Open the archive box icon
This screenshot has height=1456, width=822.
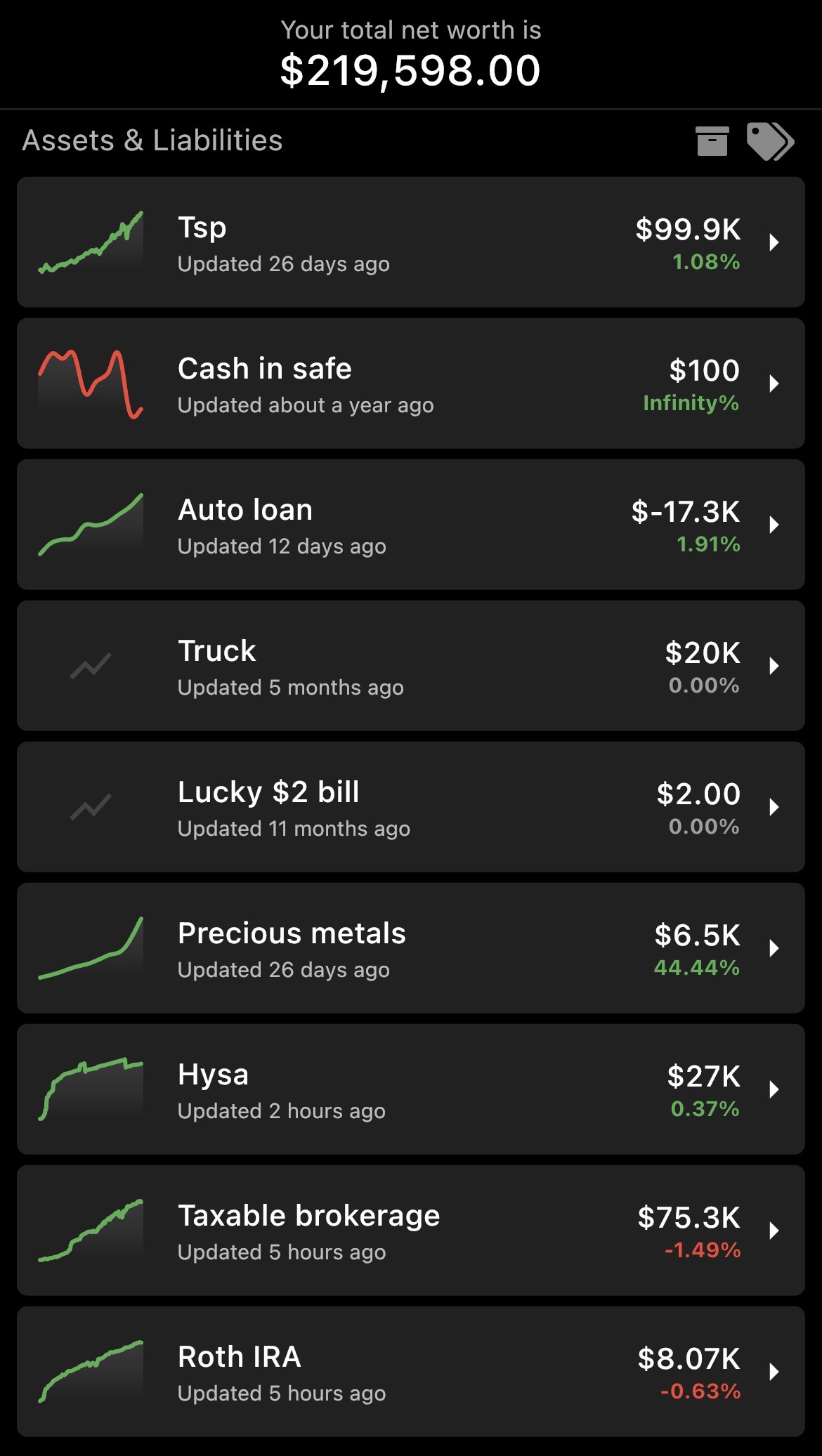(712, 141)
